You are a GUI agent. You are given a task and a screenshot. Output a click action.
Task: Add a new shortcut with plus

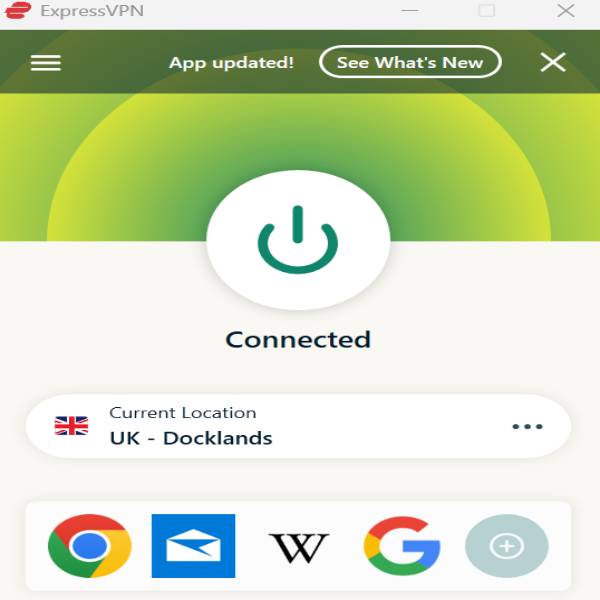pyautogui.click(x=507, y=546)
